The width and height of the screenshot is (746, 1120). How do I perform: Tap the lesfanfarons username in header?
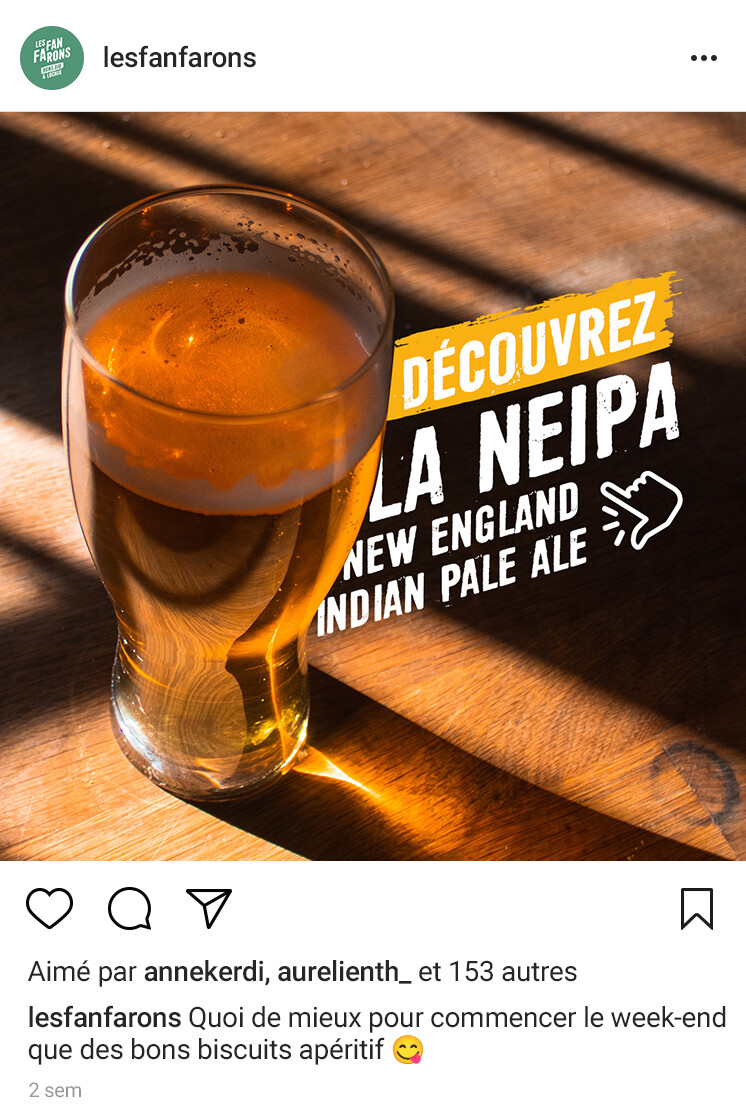pos(180,58)
